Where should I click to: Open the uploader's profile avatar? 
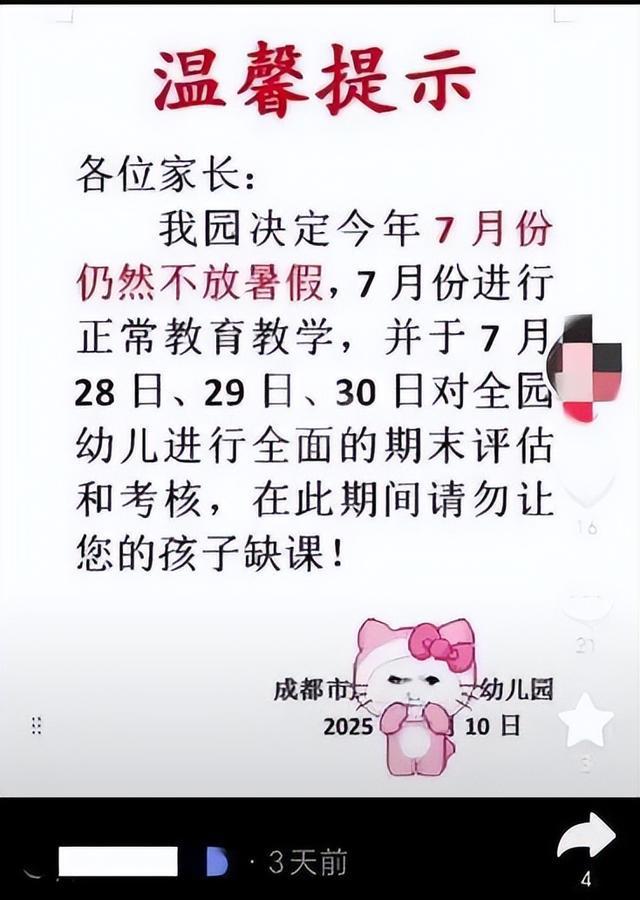pyautogui.click(x=589, y=365)
